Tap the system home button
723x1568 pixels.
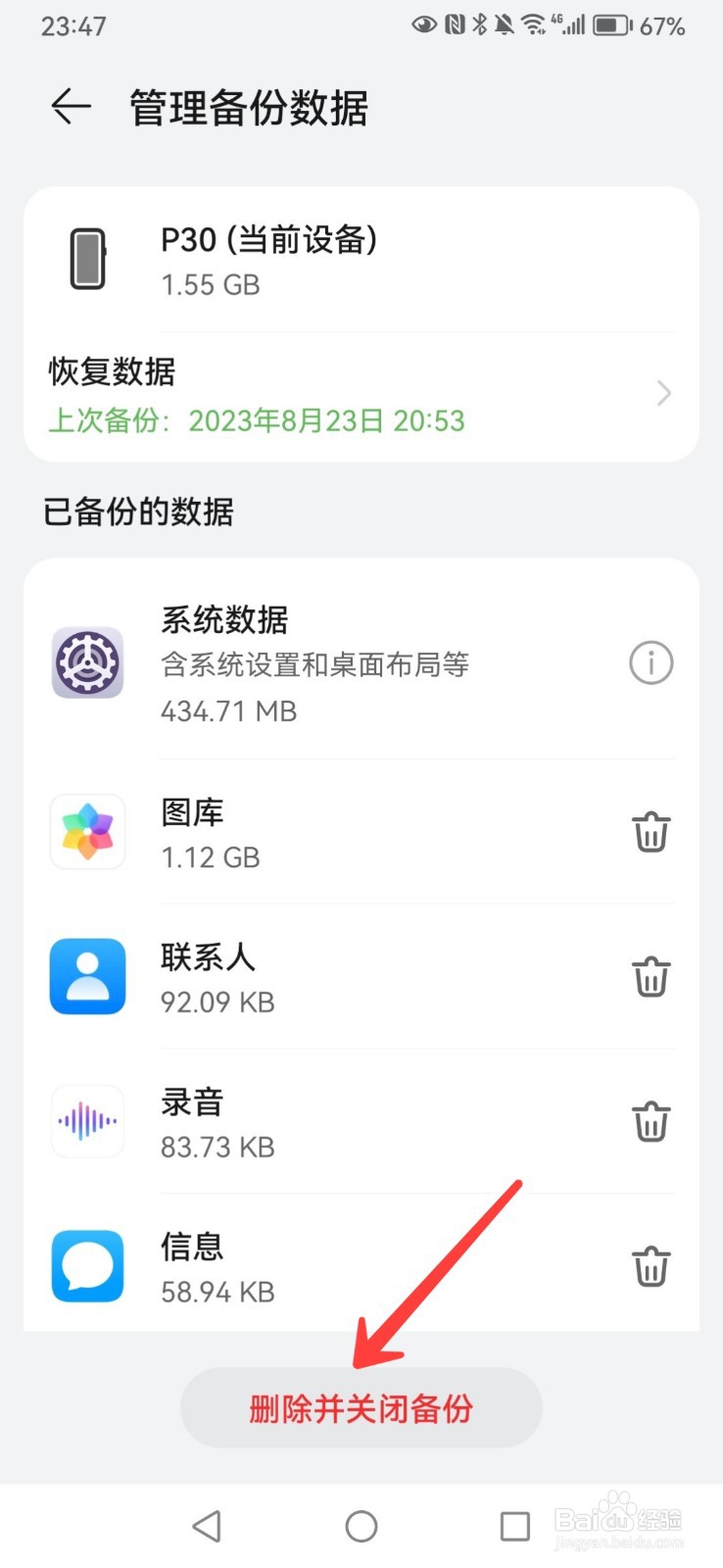point(361,1526)
